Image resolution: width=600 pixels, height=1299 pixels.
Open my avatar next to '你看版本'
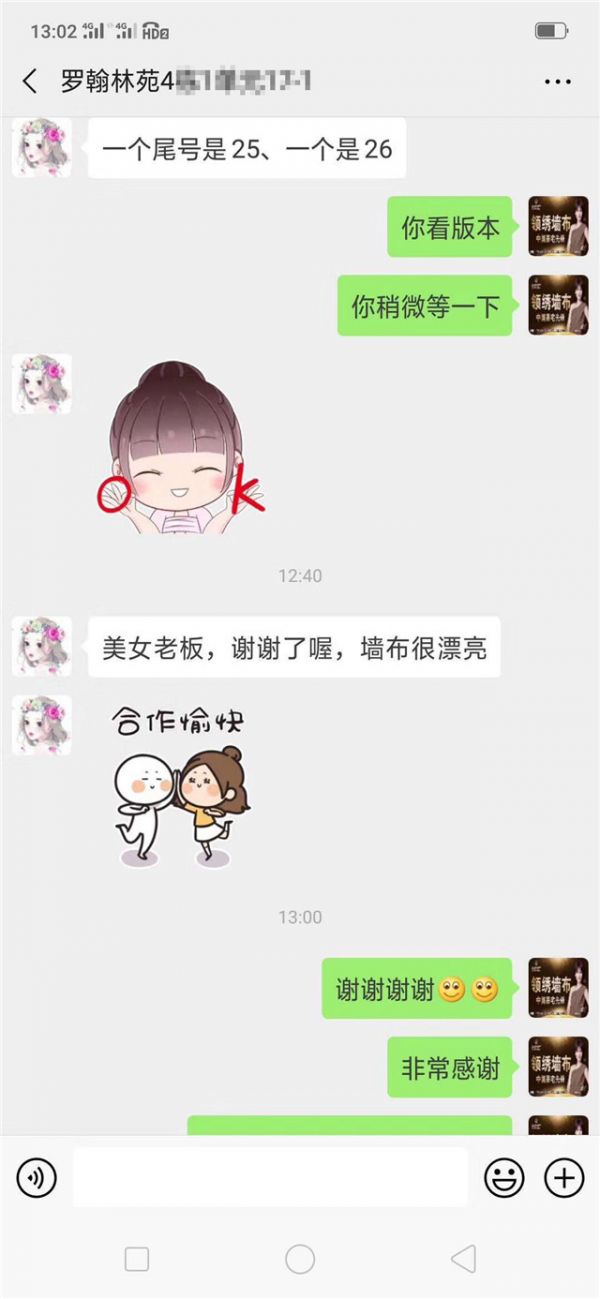point(558,226)
